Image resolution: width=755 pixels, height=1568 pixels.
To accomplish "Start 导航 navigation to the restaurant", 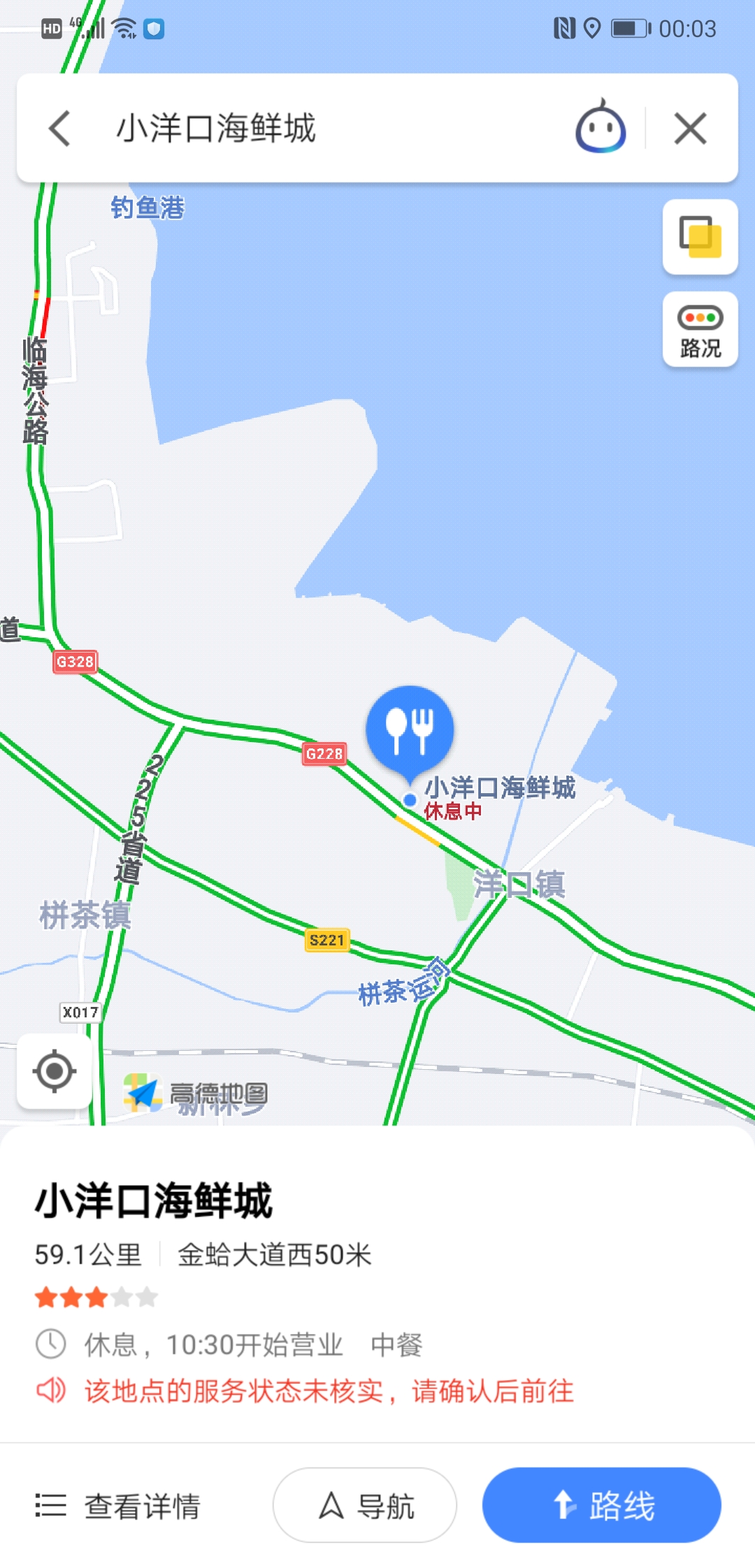I will pyautogui.click(x=365, y=1505).
